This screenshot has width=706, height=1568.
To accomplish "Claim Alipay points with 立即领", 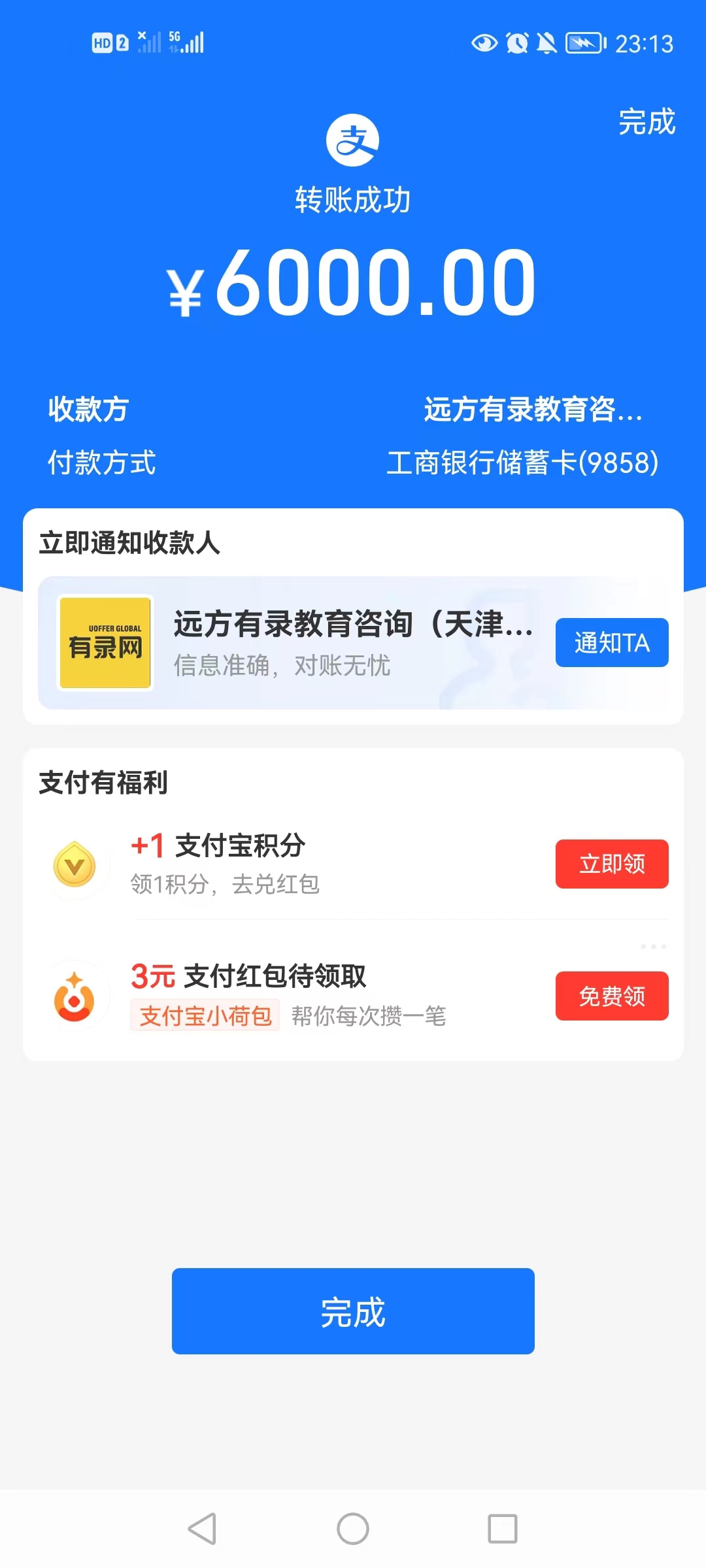I will [612, 864].
